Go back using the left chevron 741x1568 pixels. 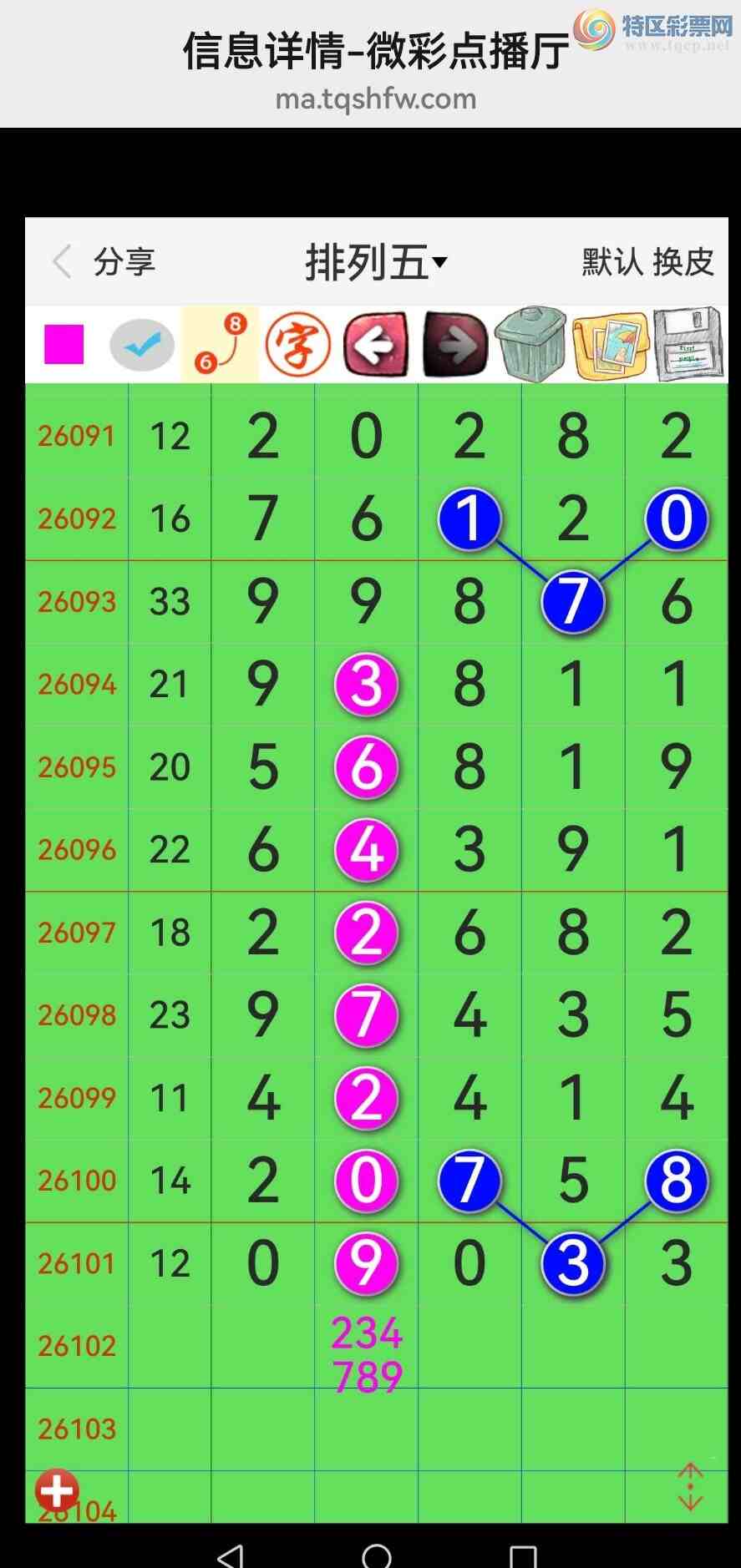tap(61, 261)
